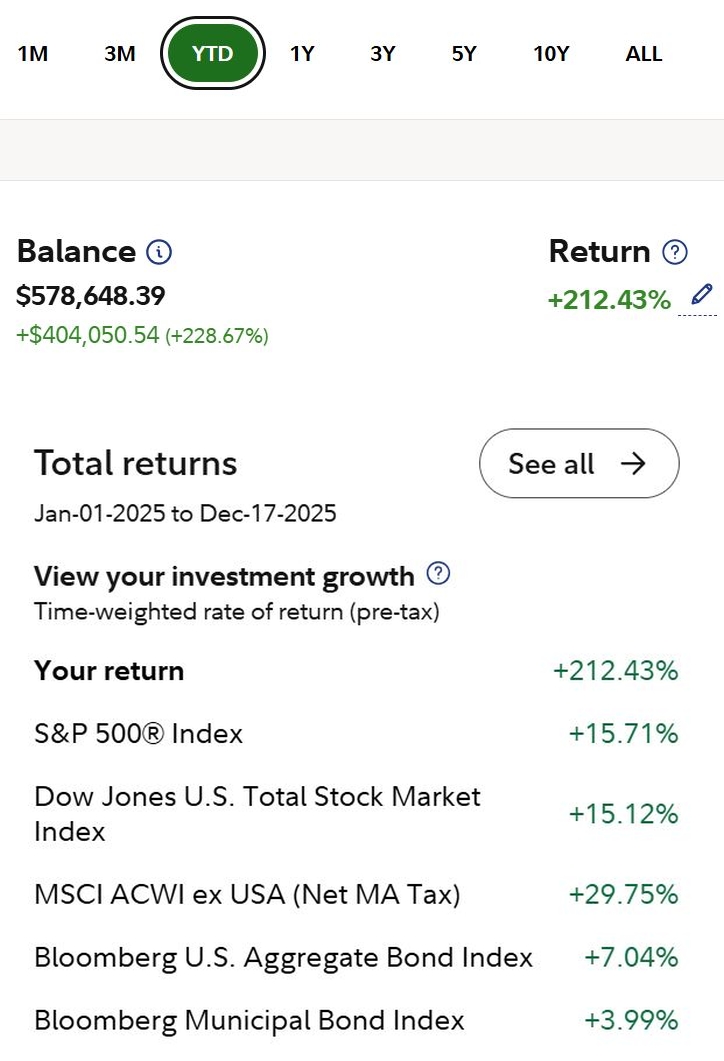Switch to the 3Y time range
The width and height of the screenshot is (724, 1061).
coord(383,54)
